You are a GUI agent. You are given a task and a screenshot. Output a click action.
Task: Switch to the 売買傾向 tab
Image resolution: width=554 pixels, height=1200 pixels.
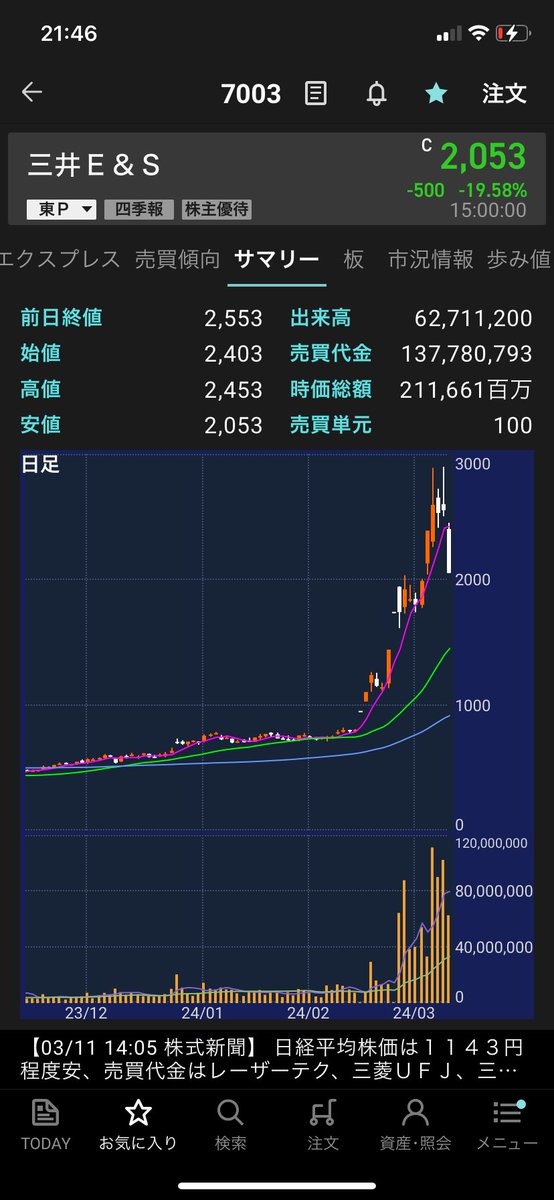tap(177, 259)
